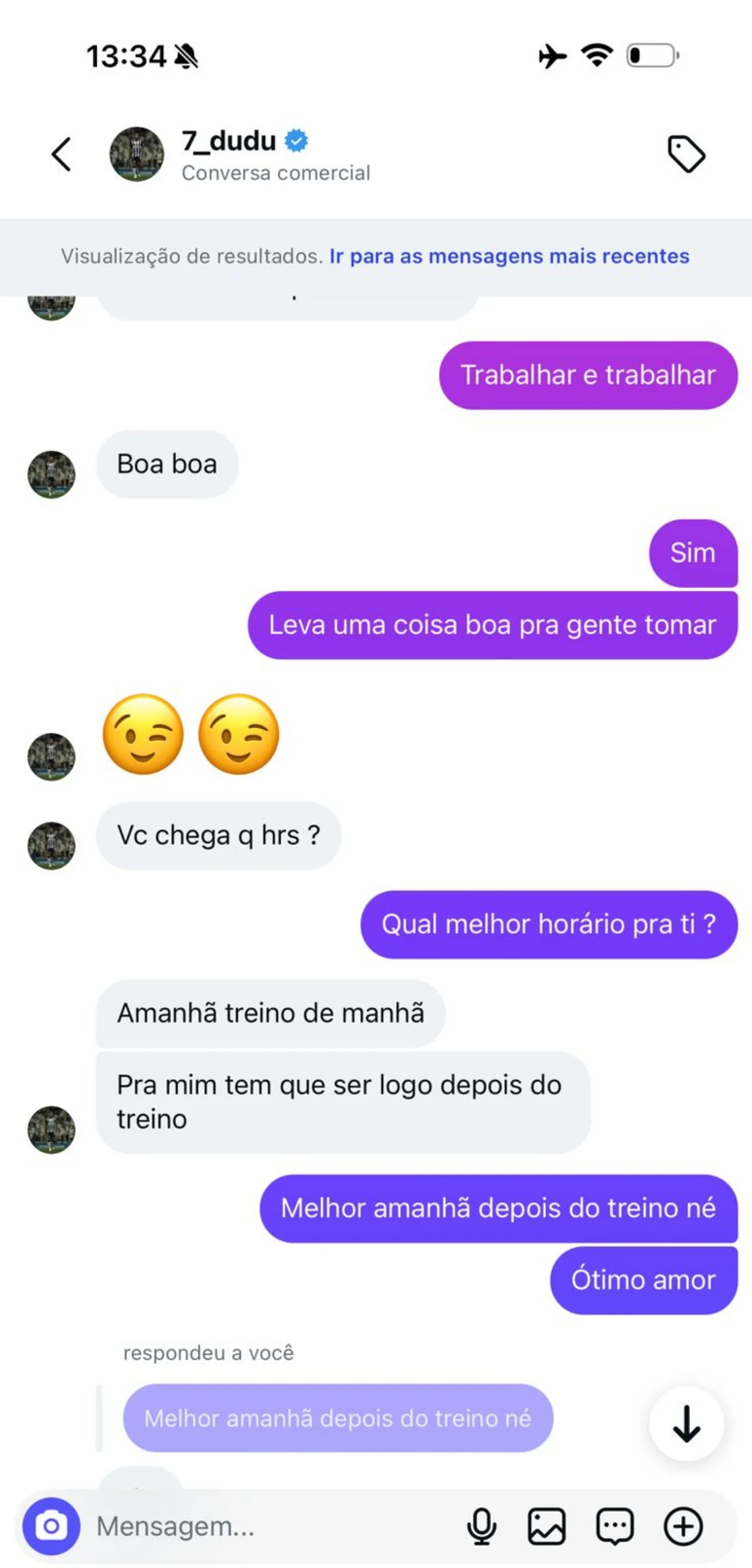Open the camera to capture a photo

50,1526
